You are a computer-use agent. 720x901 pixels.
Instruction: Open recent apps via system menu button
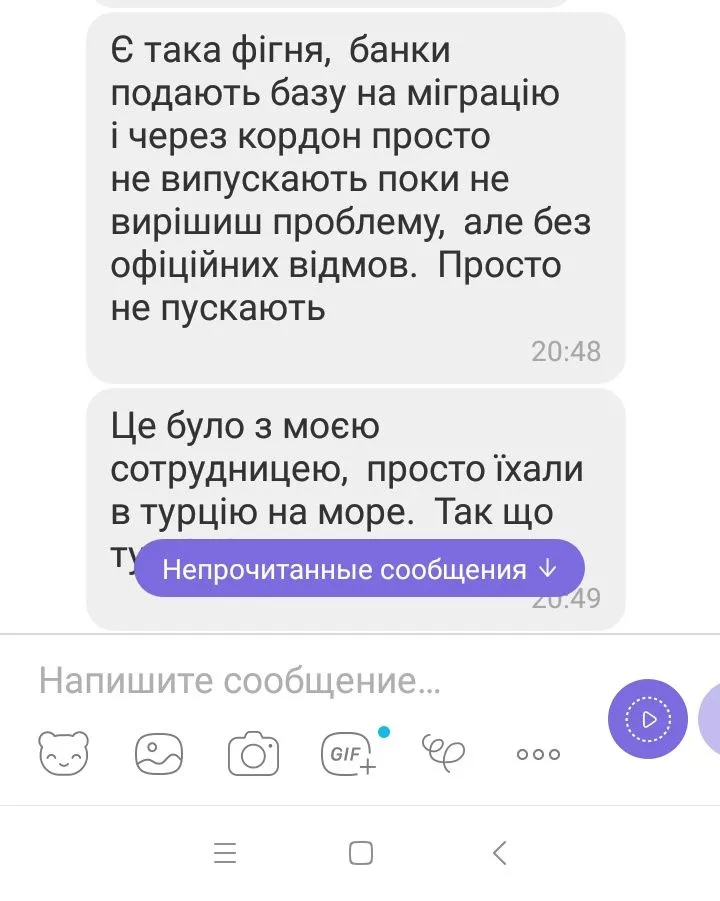[x=225, y=853]
